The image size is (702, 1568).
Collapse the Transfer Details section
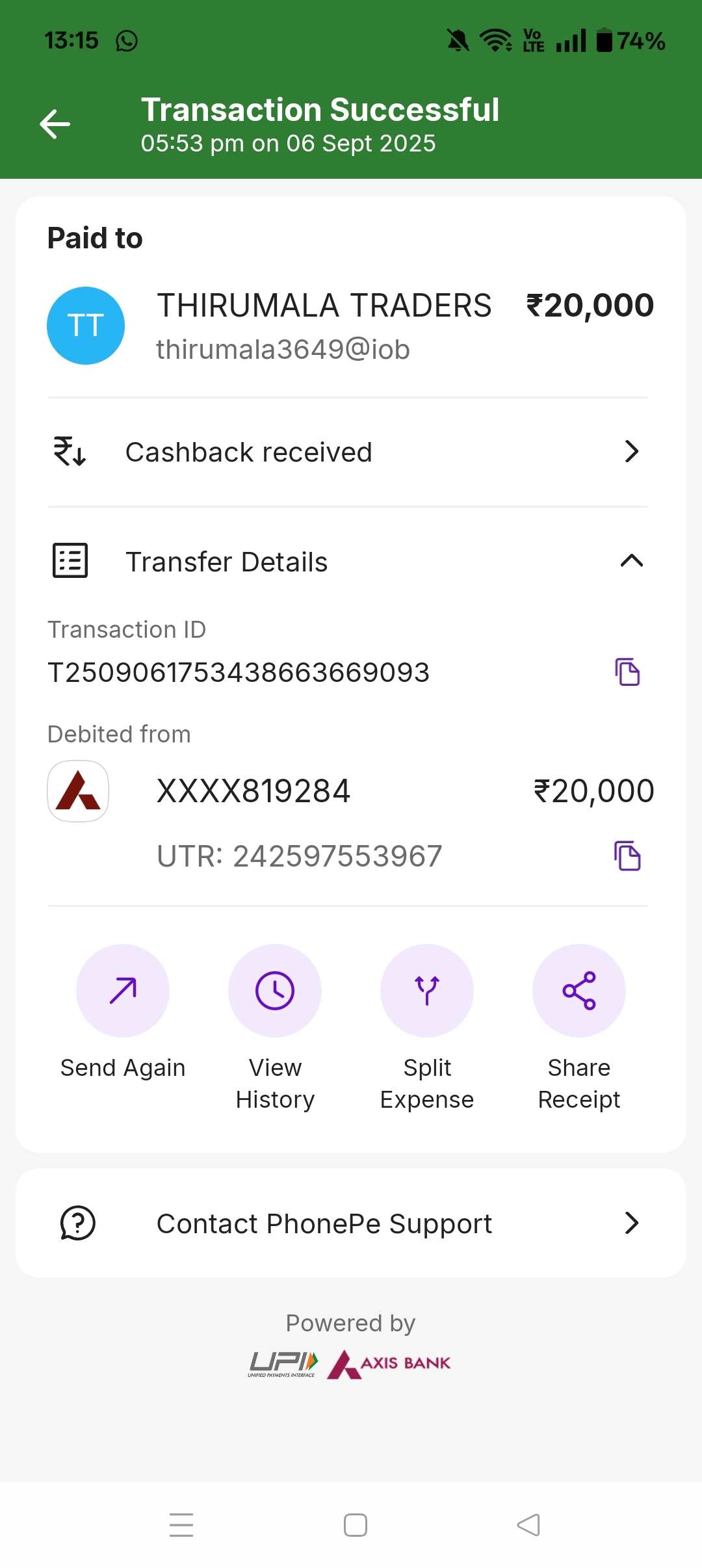click(x=631, y=561)
